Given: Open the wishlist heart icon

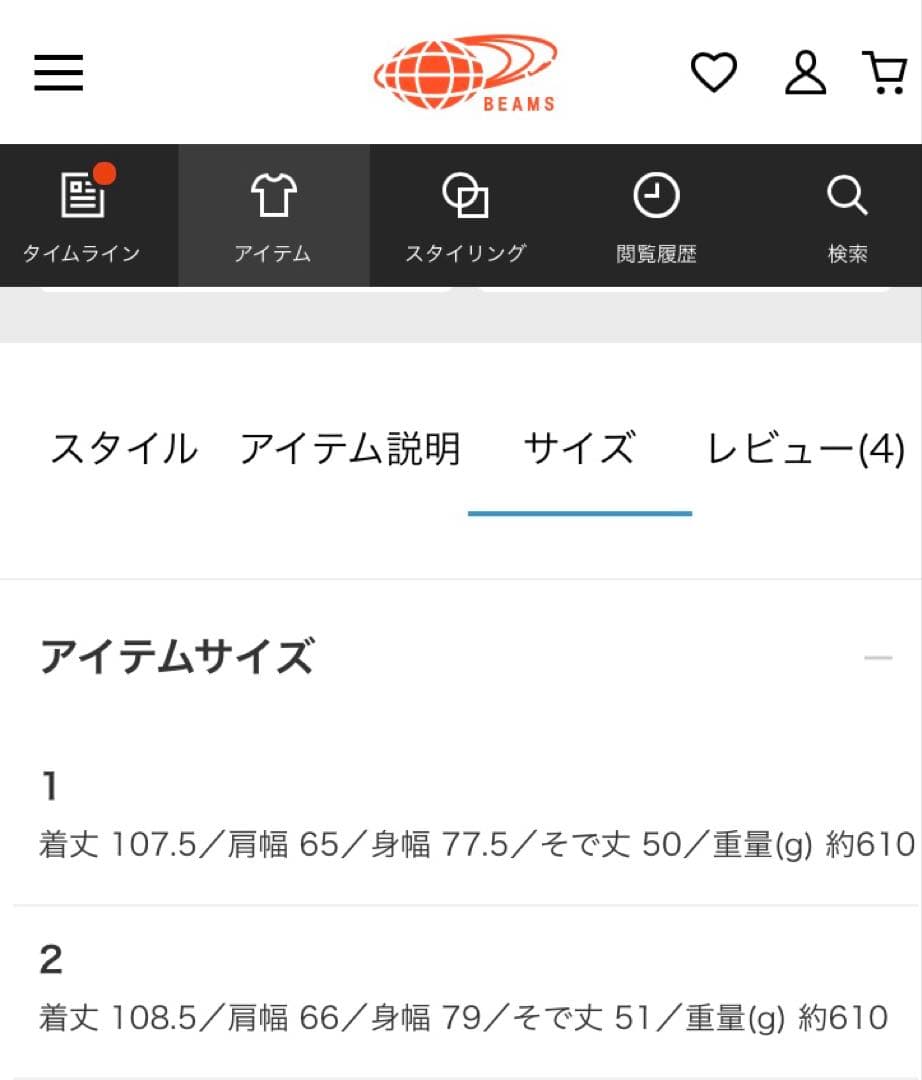Looking at the screenshot, I should (714, 73).
